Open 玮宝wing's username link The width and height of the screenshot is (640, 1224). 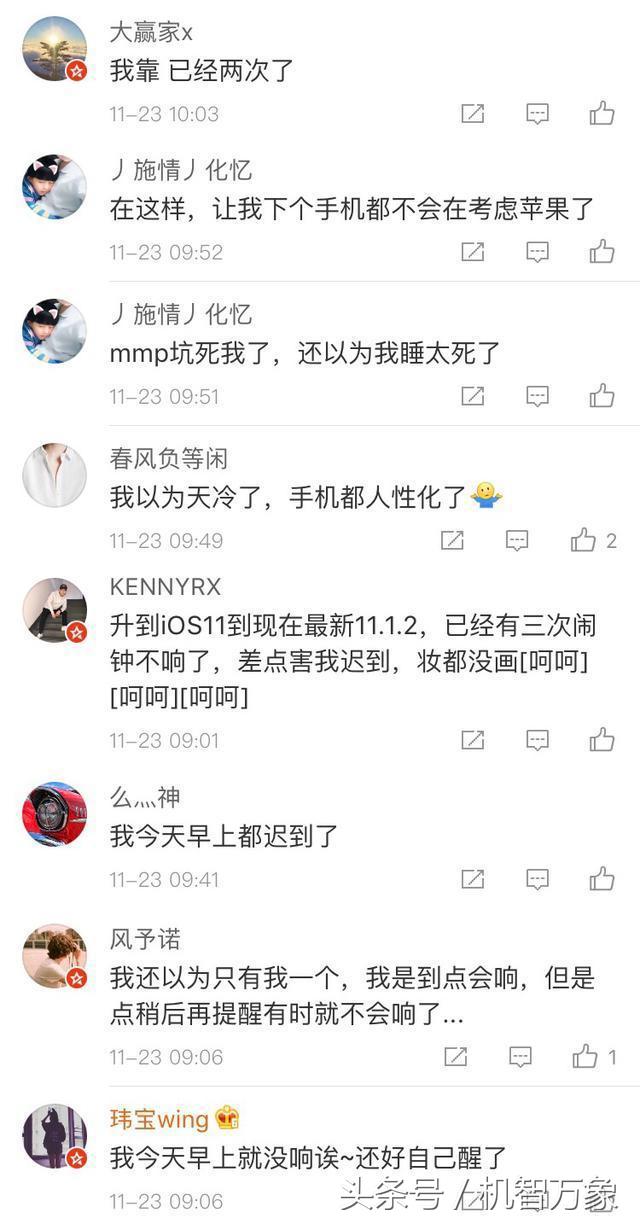(x=159, y=1118)
